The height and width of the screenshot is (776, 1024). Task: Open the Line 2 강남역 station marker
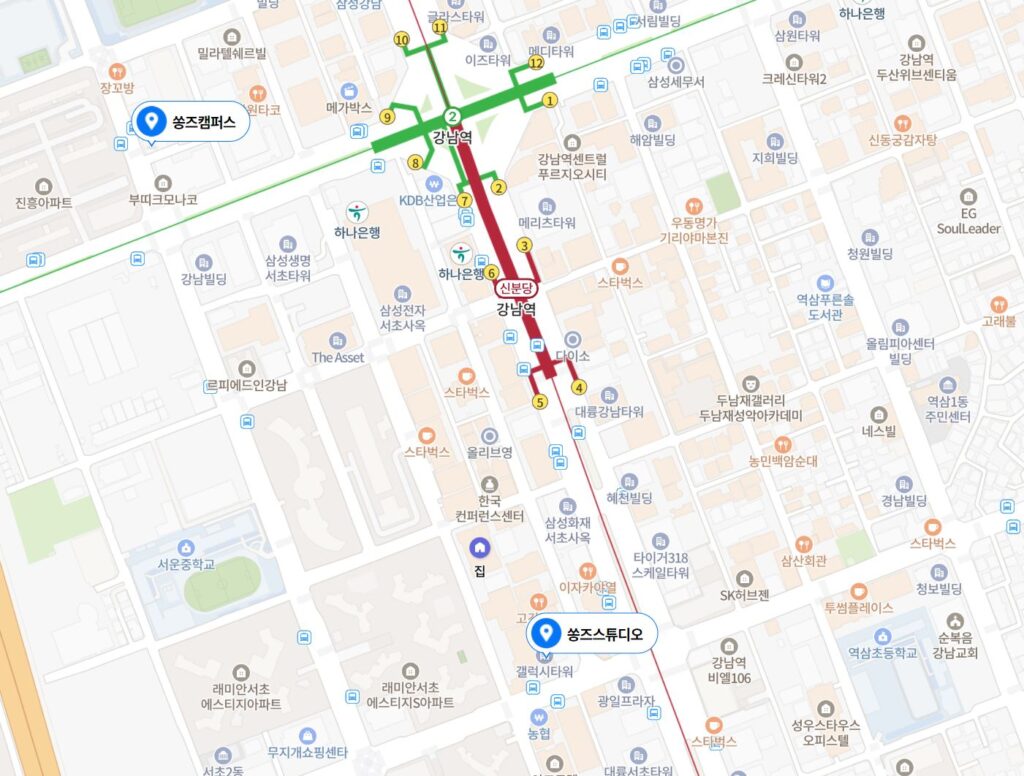[x=452, y=116]
